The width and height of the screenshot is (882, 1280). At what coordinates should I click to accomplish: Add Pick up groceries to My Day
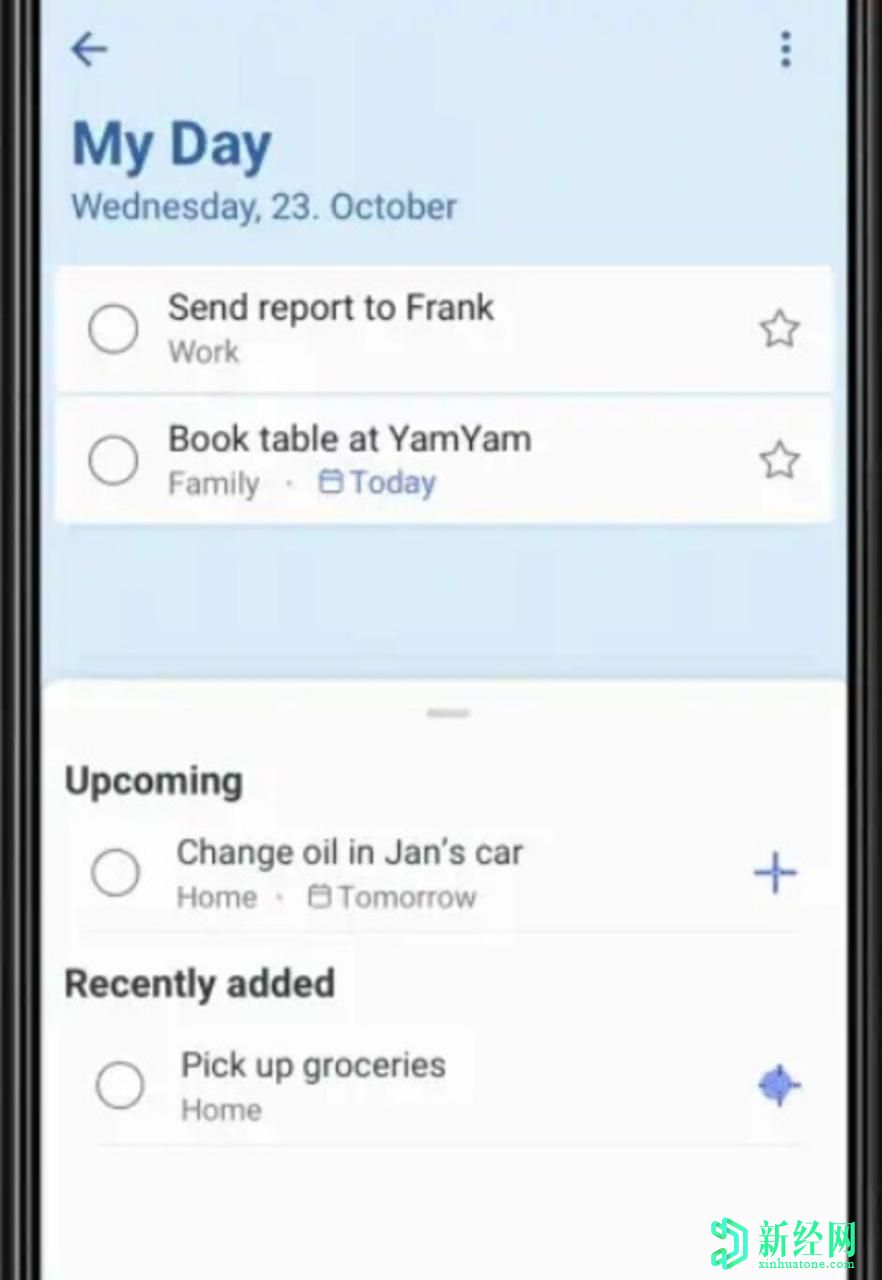click(x=779, y=1085)
